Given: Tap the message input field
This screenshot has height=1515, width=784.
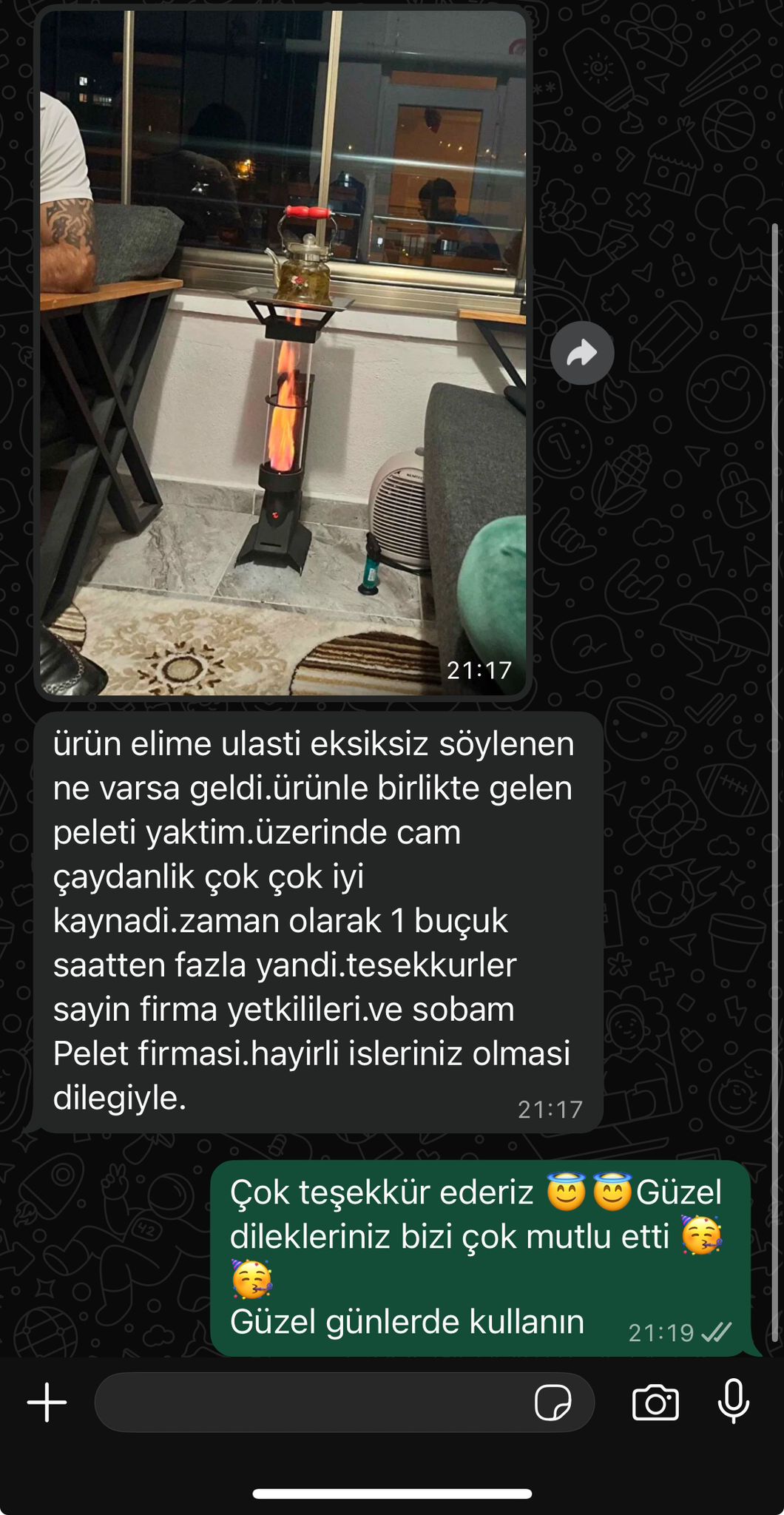Looking at the screenshot, I should click(x=311, y=1403).
